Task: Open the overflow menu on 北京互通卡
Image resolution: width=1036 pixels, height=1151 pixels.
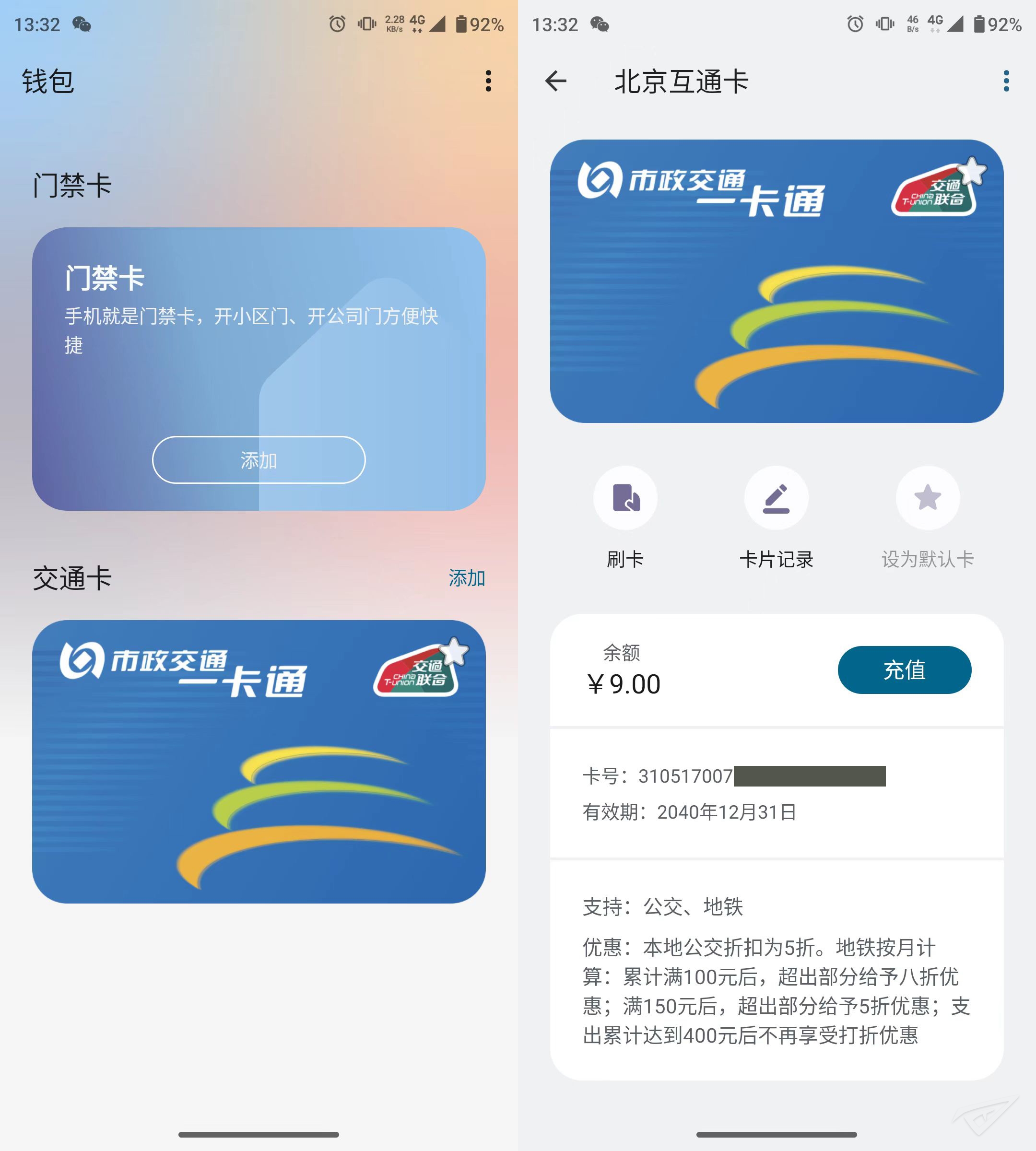Action: coord(1006,81)
